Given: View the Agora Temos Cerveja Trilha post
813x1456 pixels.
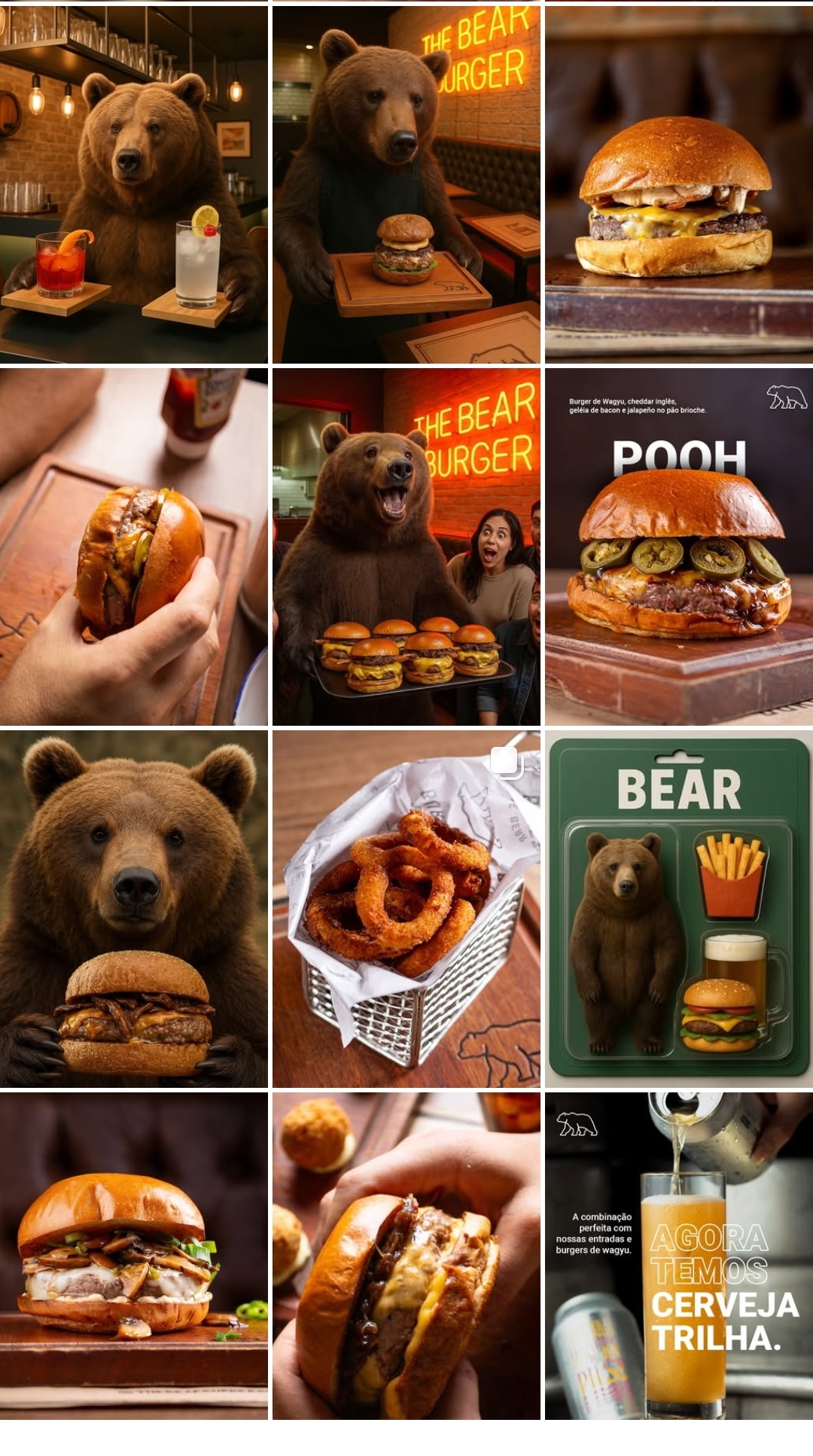Looking at the screenshot, I should [678, 1256].
